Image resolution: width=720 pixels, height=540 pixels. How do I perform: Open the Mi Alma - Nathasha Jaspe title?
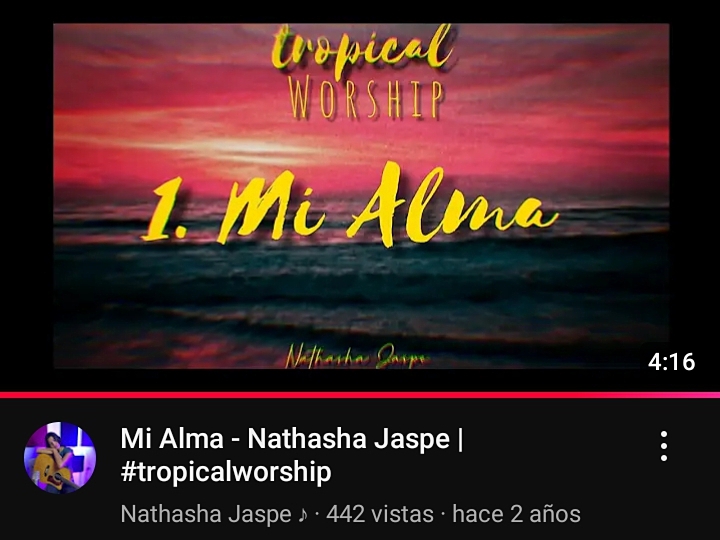[290, 454]
